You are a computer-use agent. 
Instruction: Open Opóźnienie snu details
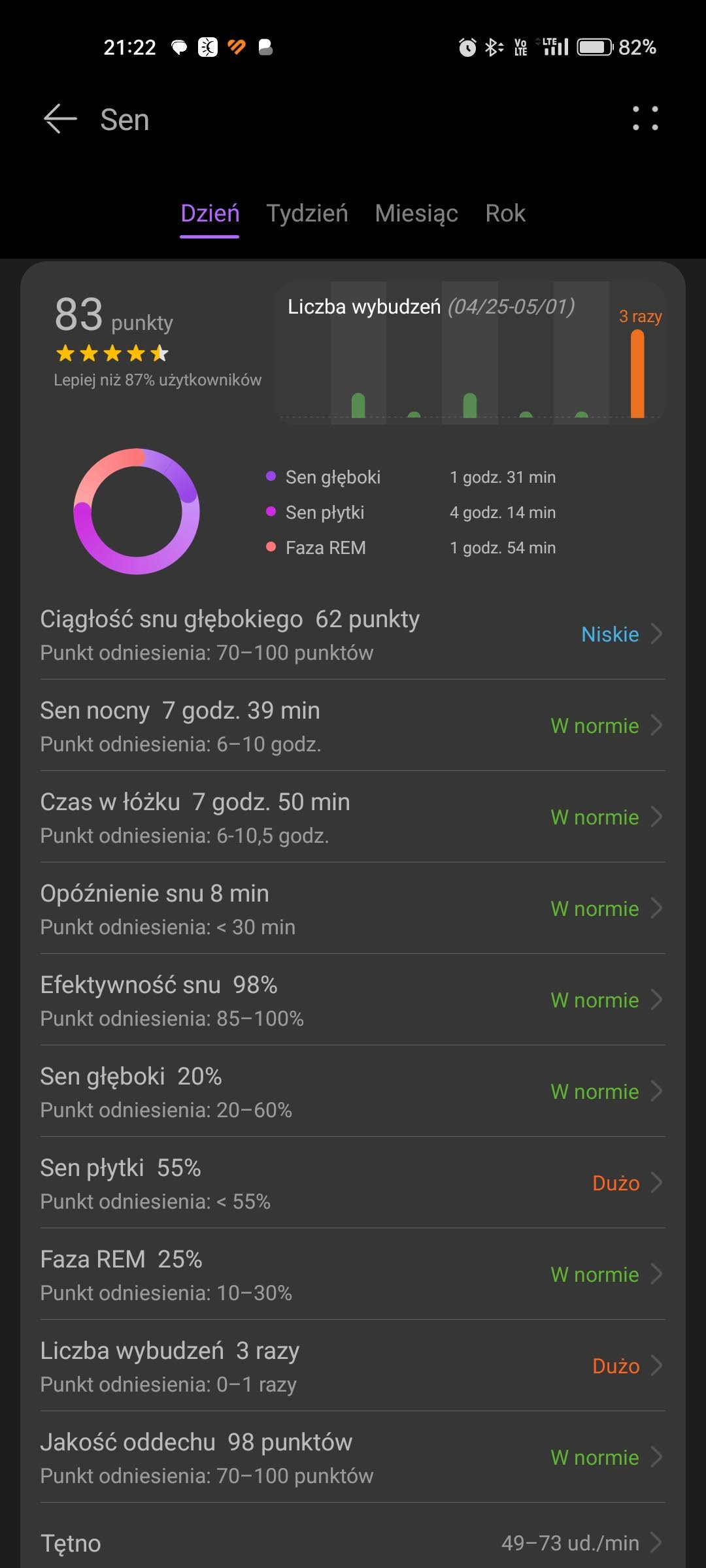[353, 908]
